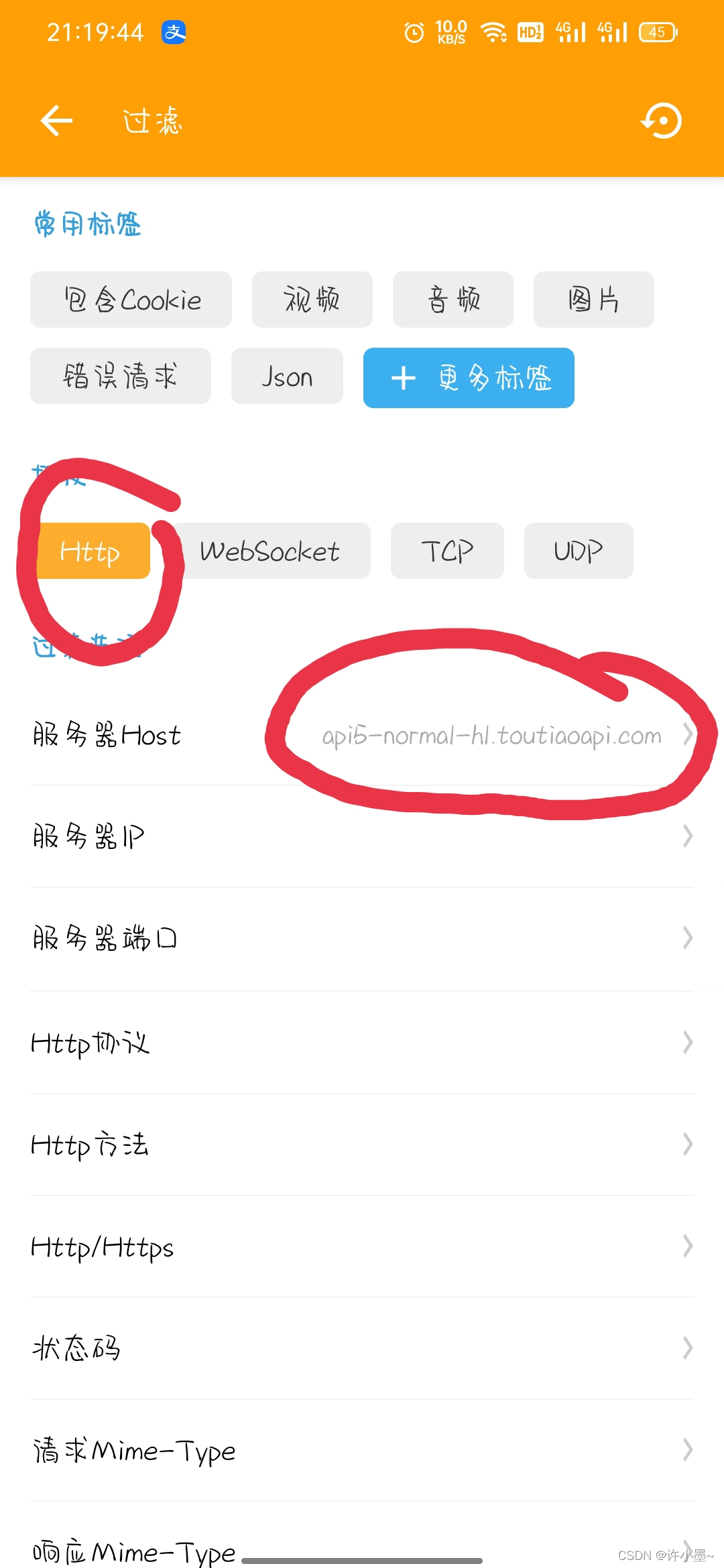Expand the 服务器IP filter row
Image resolution: width=724 pixels, height=1568 pixels.
pos(362,835)
